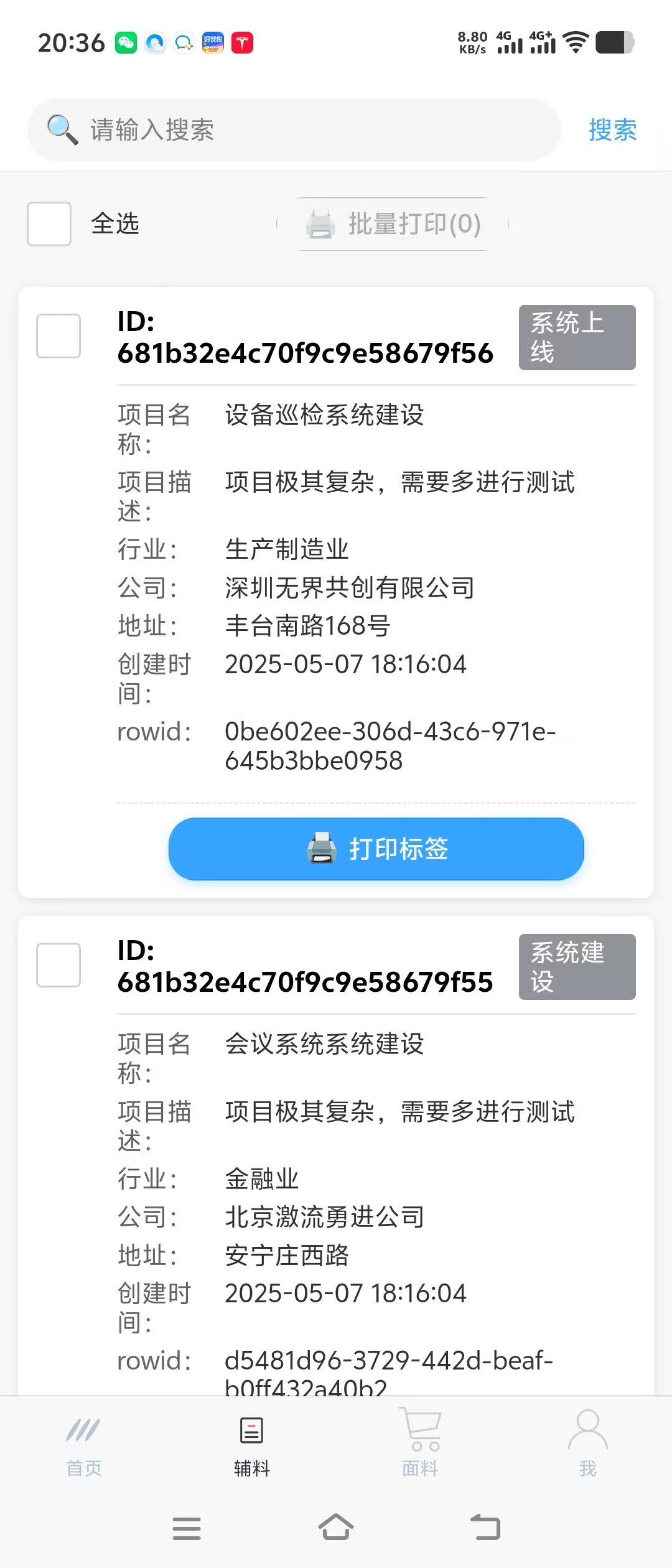Click the 搜索 link
The width and height of the screenshot is (672, 1568).
click(611, 129)
